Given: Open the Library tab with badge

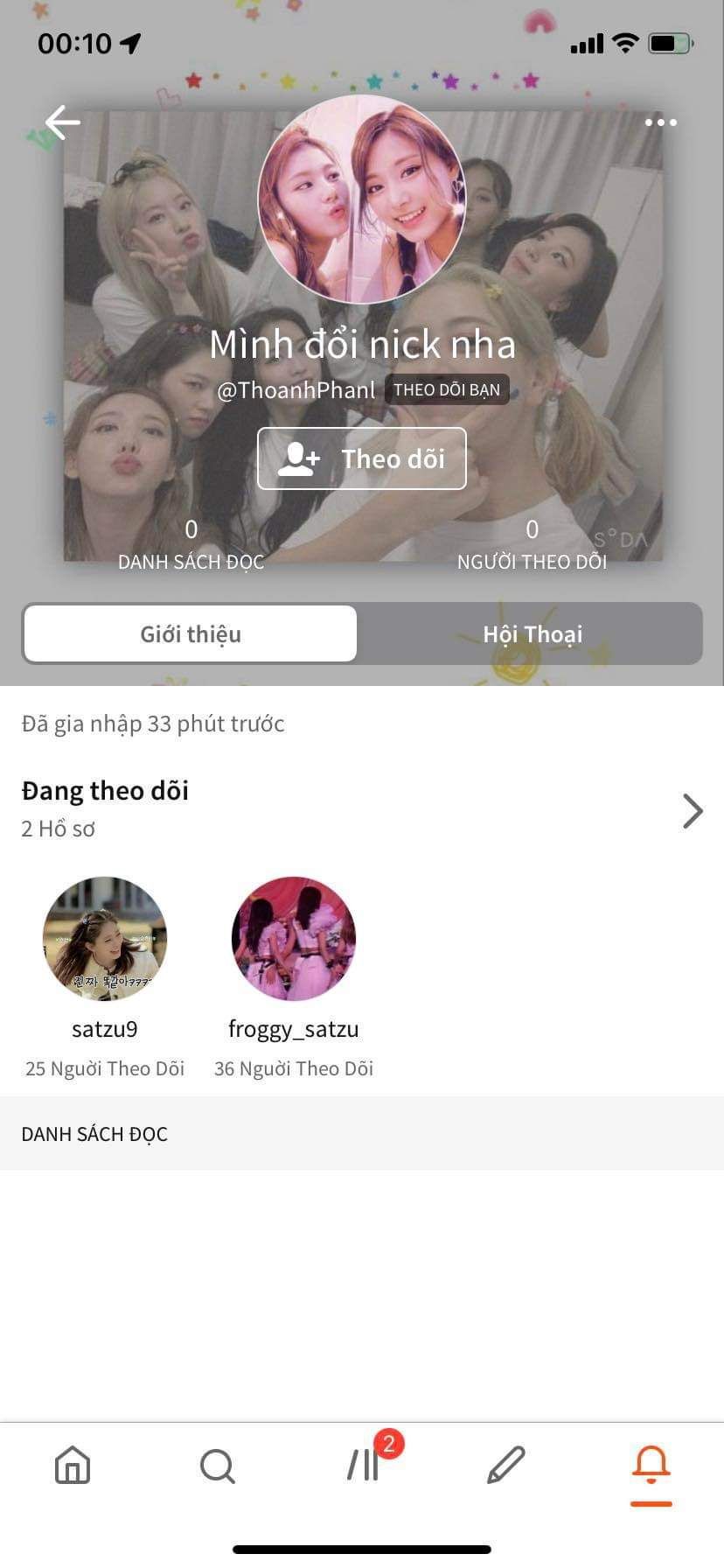Looking at the screenshot, I should point(364,1465).
